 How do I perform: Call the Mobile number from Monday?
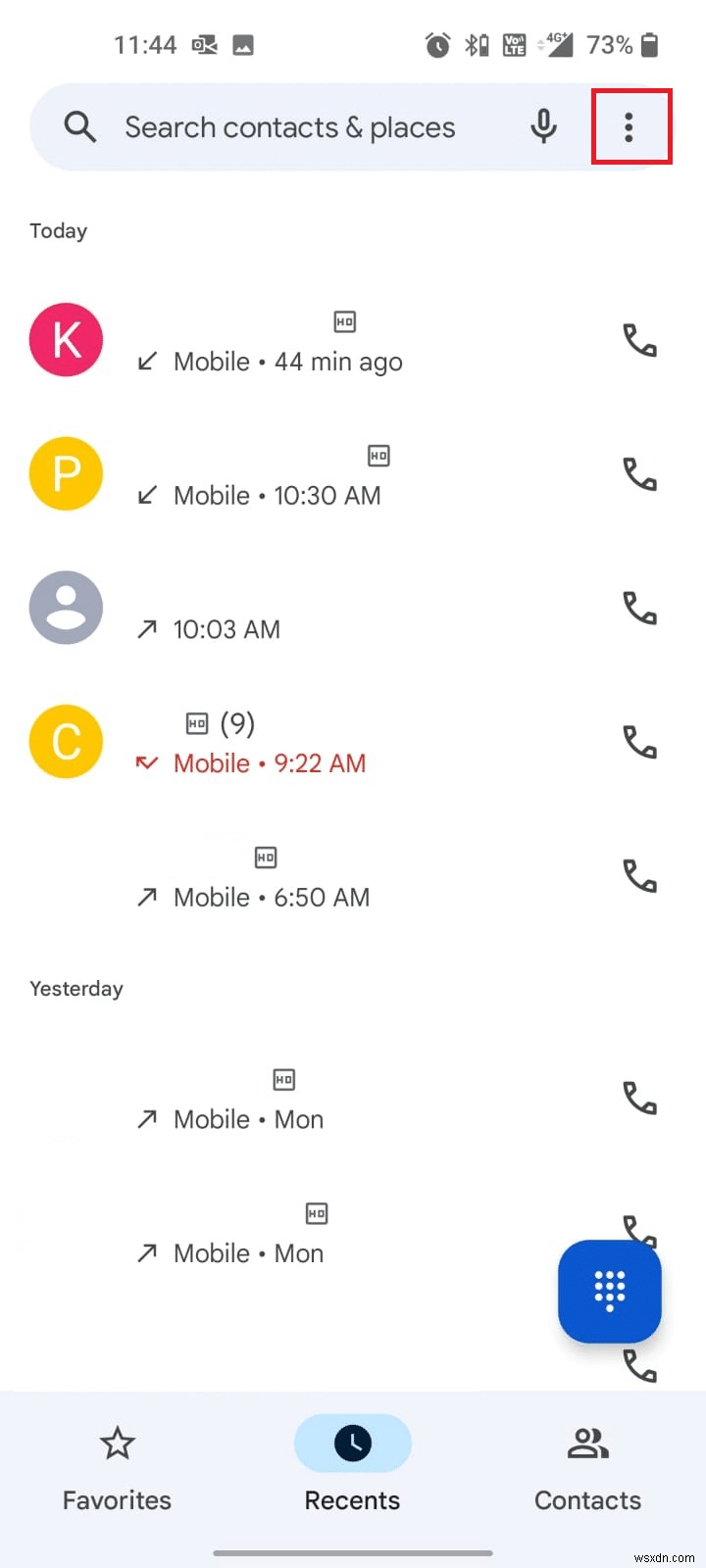point(639,1099)
